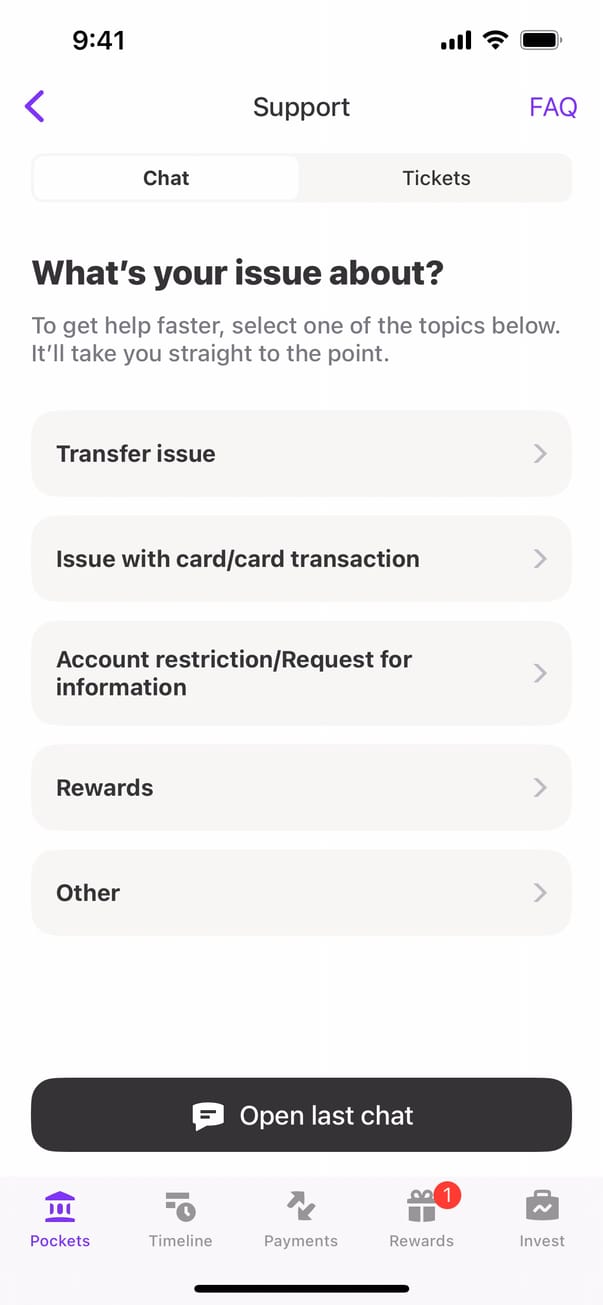Switch to the Timeline tab
This screenshot has height=1305, width=603.
click(180, 1220)
